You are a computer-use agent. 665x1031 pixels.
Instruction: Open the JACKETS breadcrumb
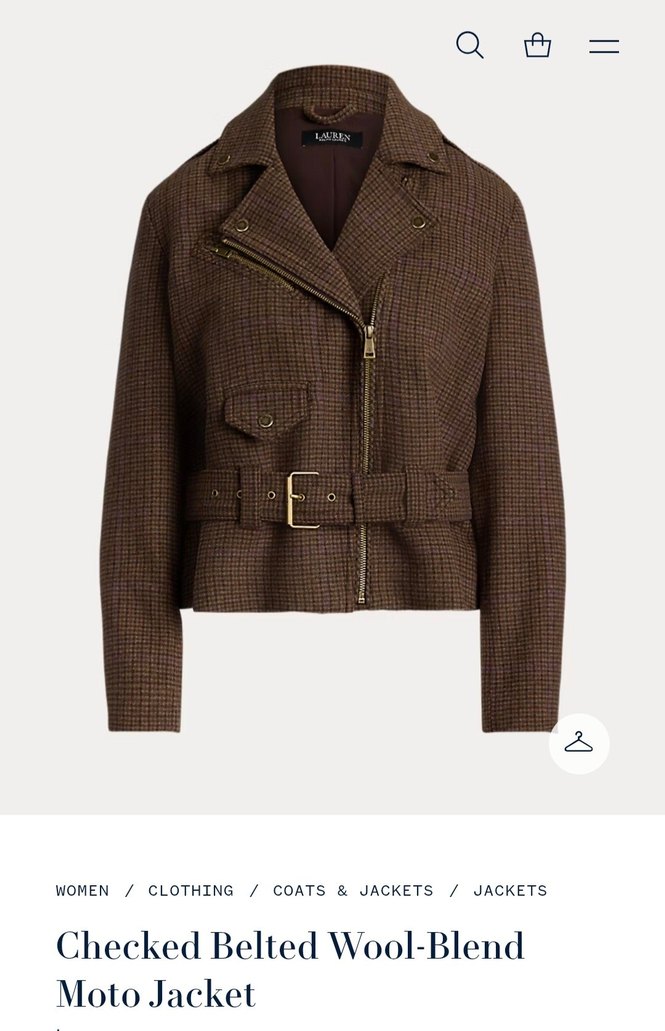(x=510, y=890)
